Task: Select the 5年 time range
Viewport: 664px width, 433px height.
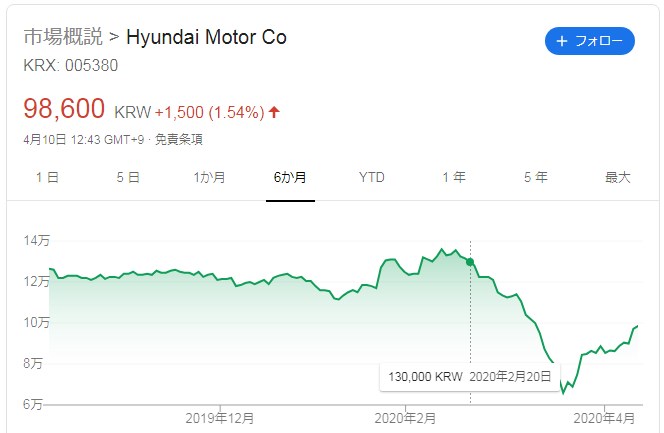Action: (x=535, y=177)
